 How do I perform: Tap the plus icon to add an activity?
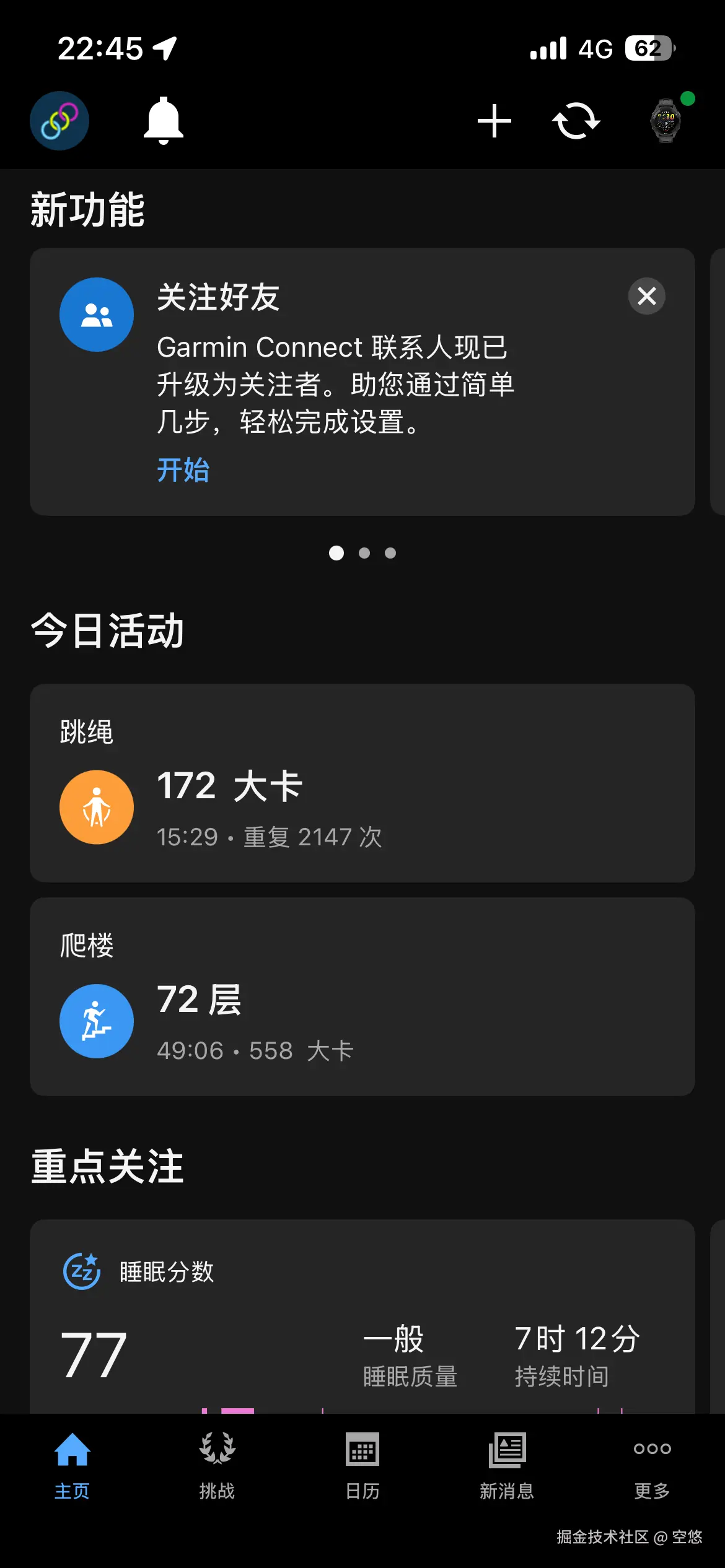(x=494, y=120)
